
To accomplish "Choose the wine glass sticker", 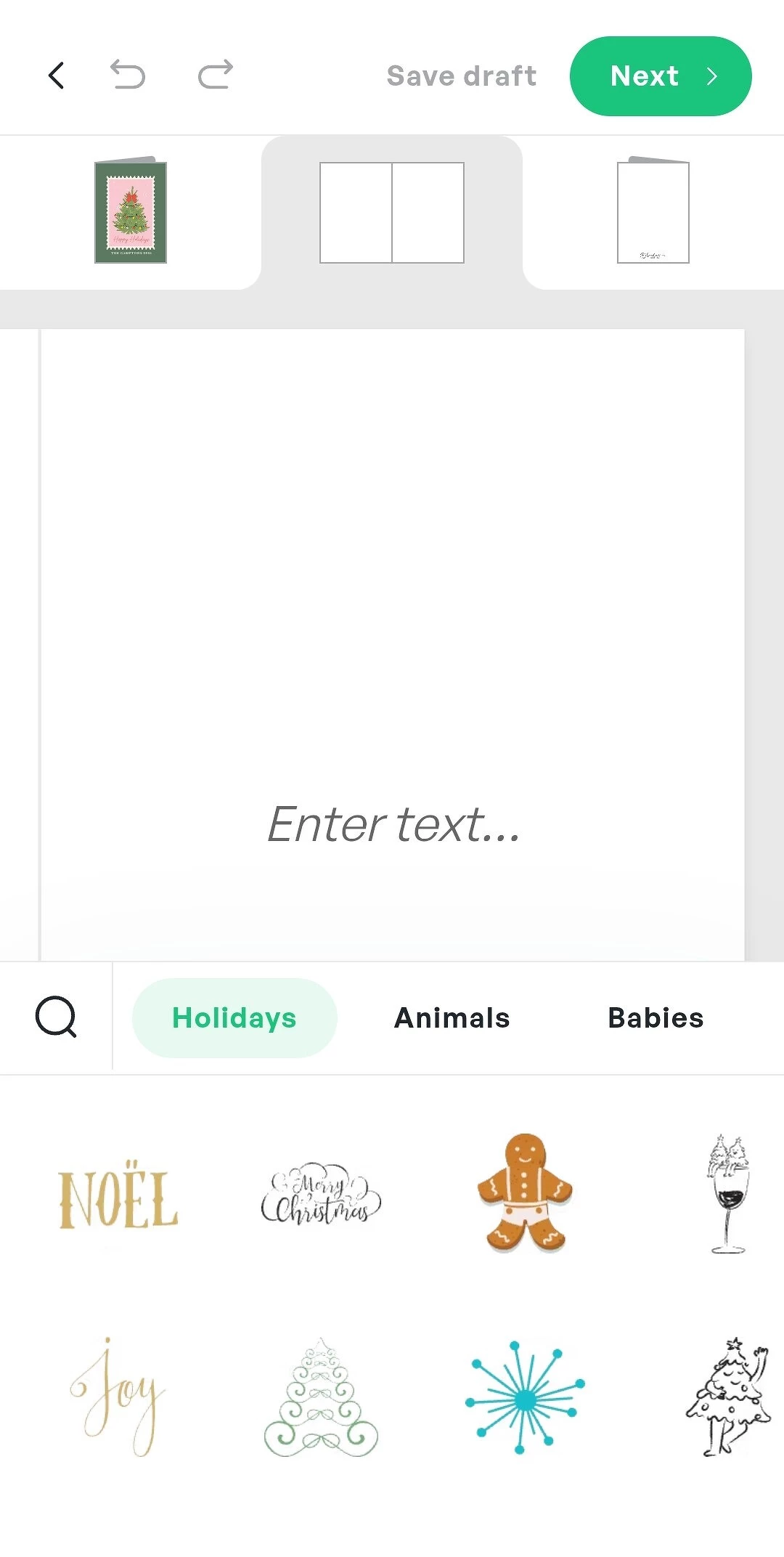I will [x=727, y=1194].
